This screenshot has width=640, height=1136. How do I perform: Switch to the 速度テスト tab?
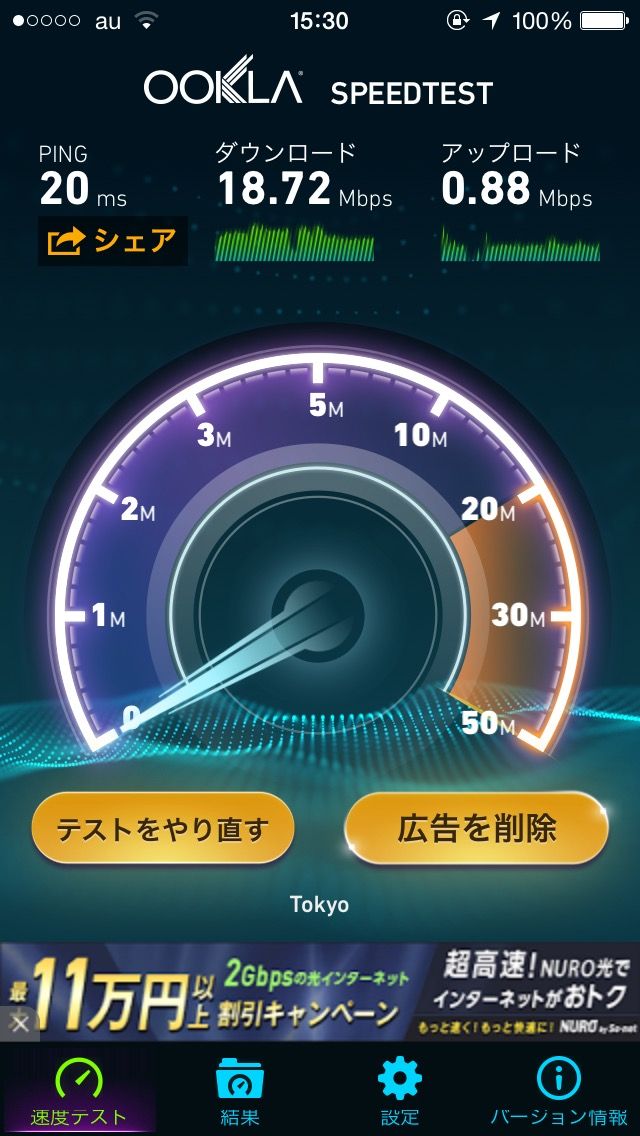point(79,1091)
